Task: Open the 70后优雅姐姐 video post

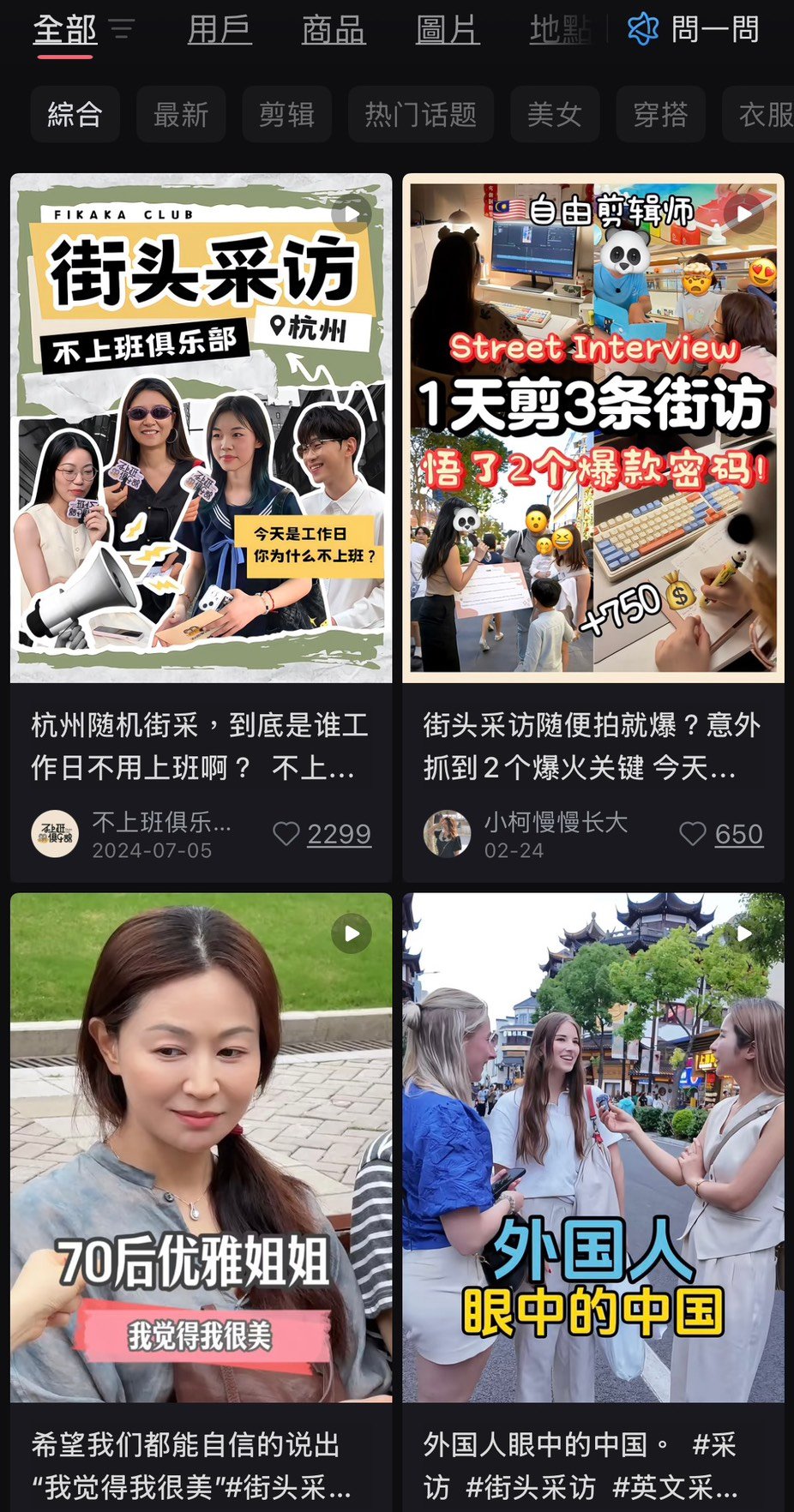Action: (x=201, y=1149)
